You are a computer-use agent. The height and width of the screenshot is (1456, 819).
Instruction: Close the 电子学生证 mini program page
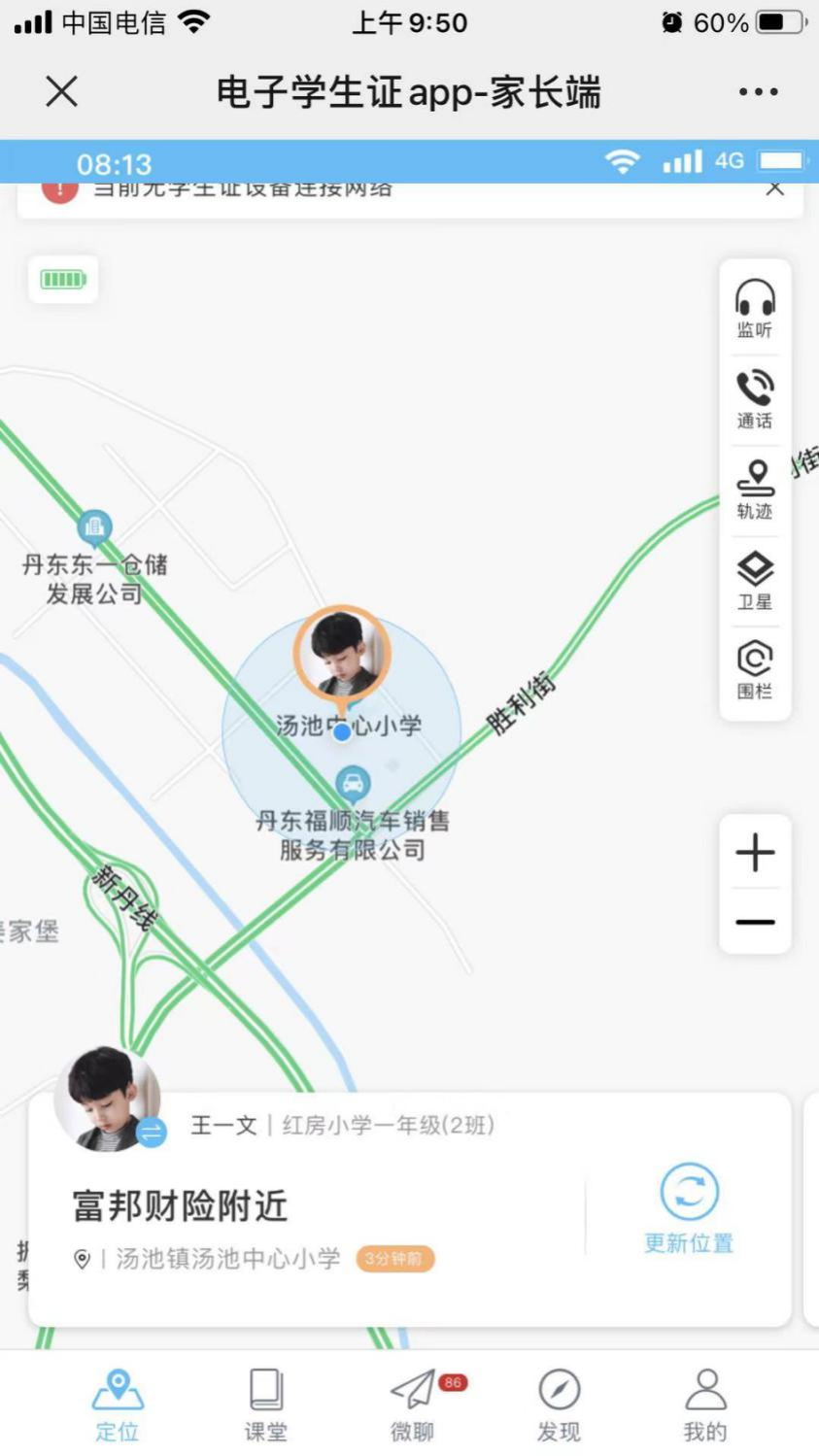61,92
